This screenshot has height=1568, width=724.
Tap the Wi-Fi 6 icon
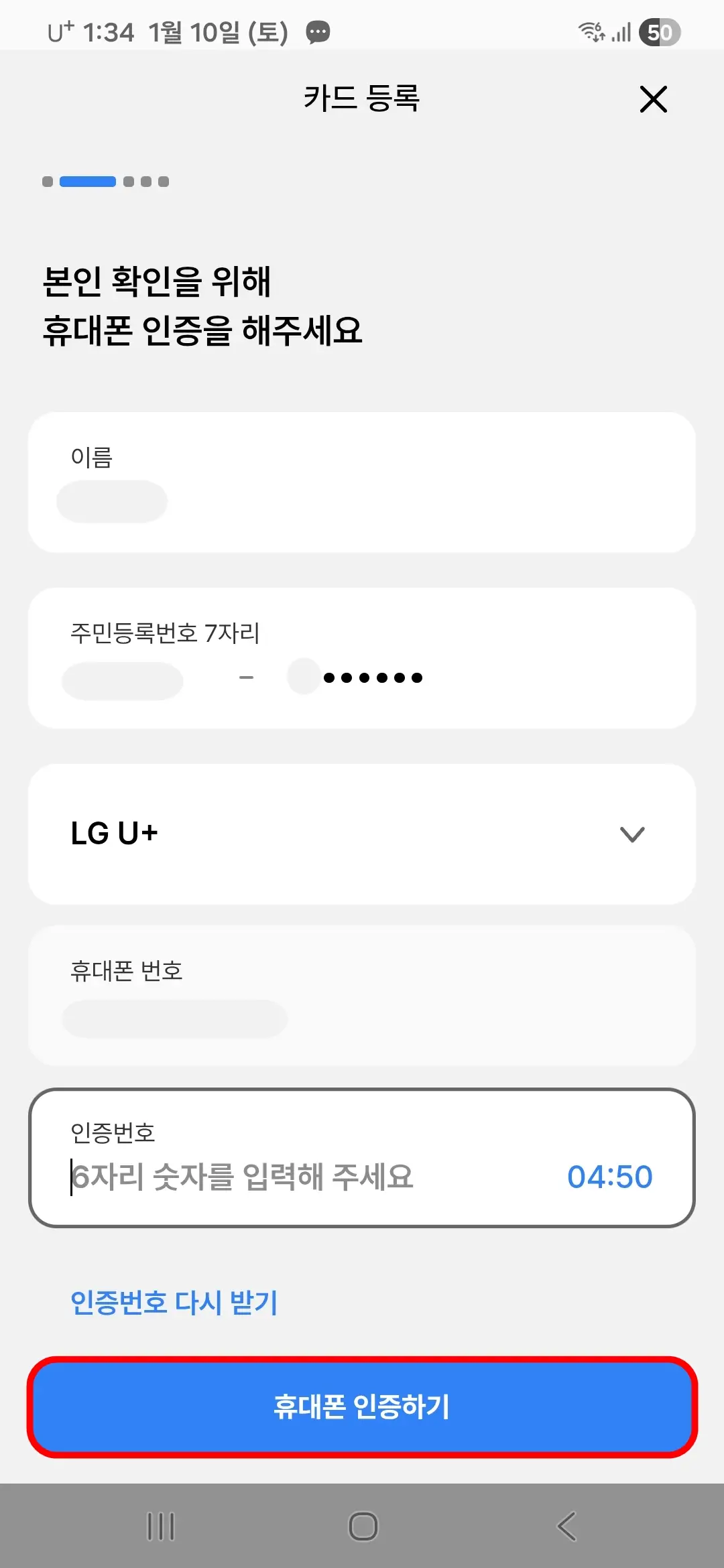593,31
